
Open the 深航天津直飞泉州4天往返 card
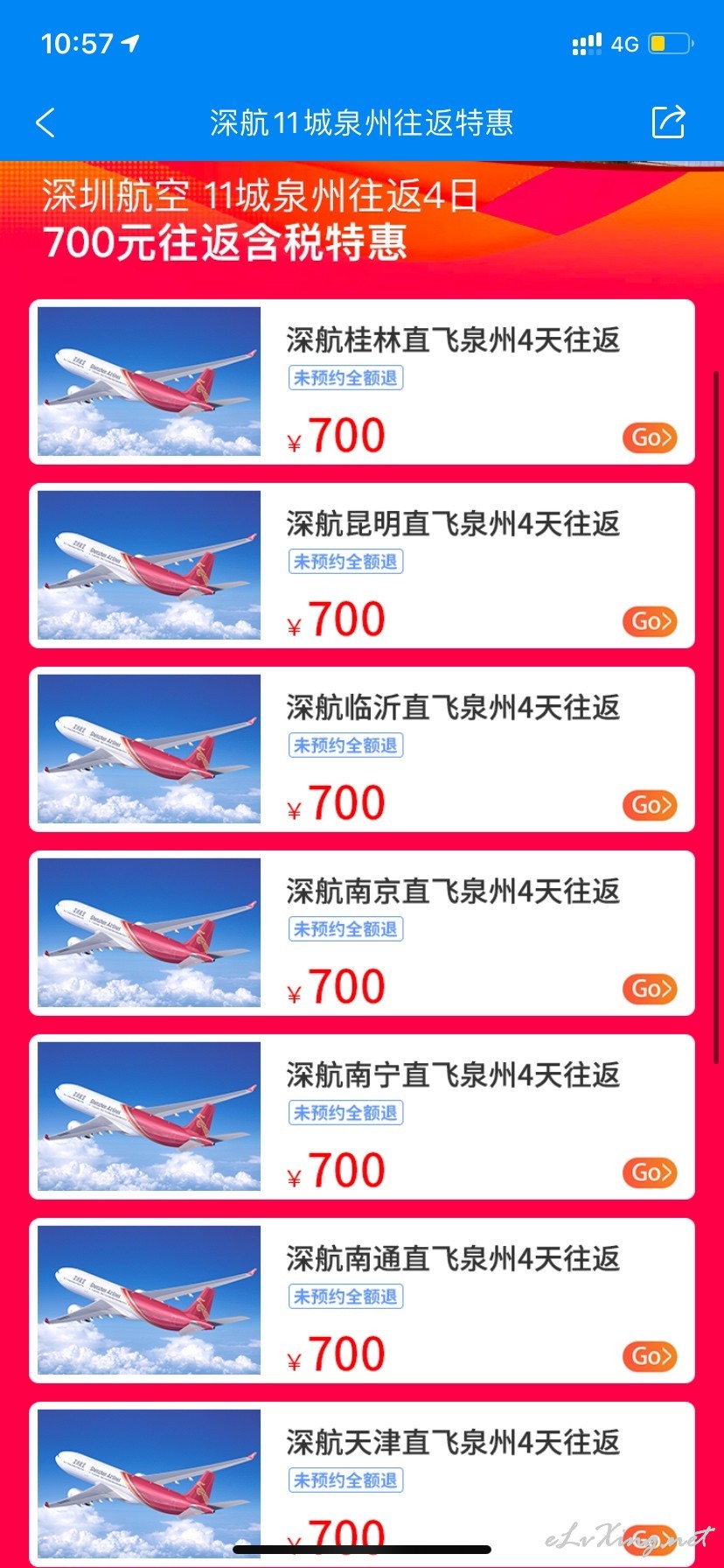(362, 1484)
